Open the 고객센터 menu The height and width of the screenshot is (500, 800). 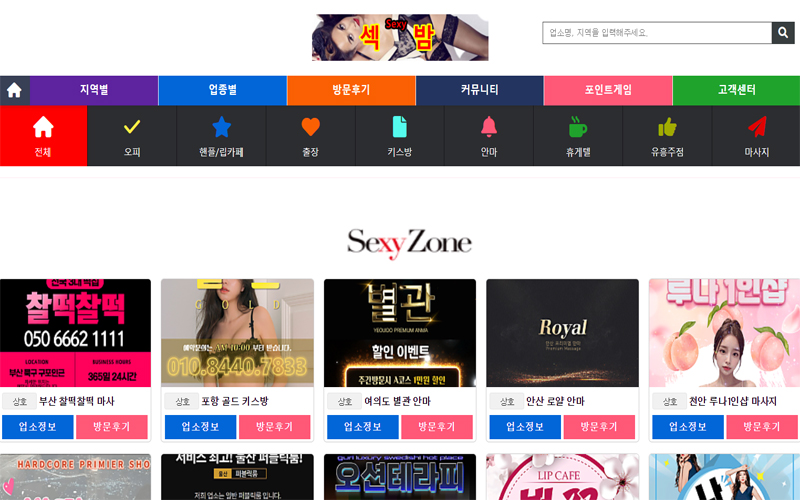point(736,90)
